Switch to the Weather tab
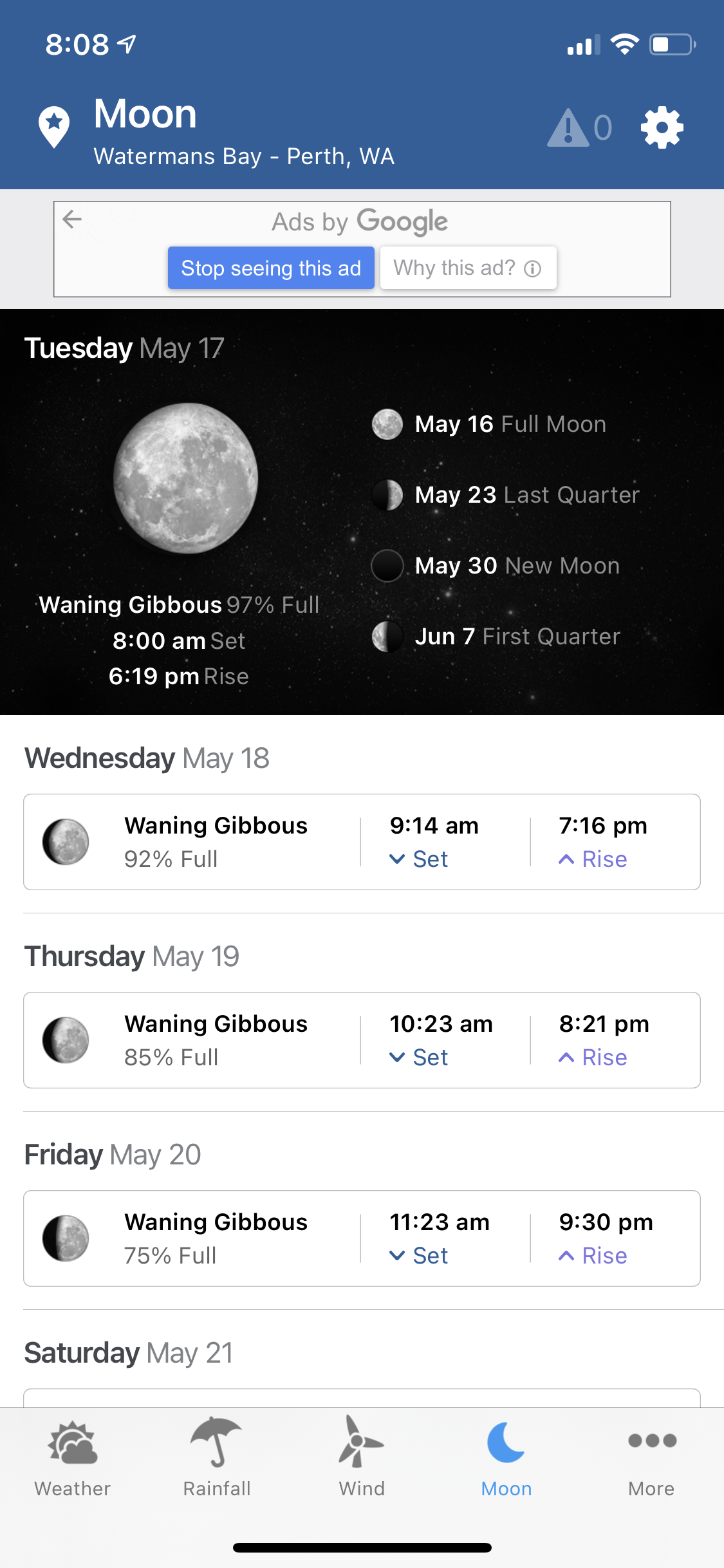This screenshot has height=1568, width=724. click(x=73, y=1459)
